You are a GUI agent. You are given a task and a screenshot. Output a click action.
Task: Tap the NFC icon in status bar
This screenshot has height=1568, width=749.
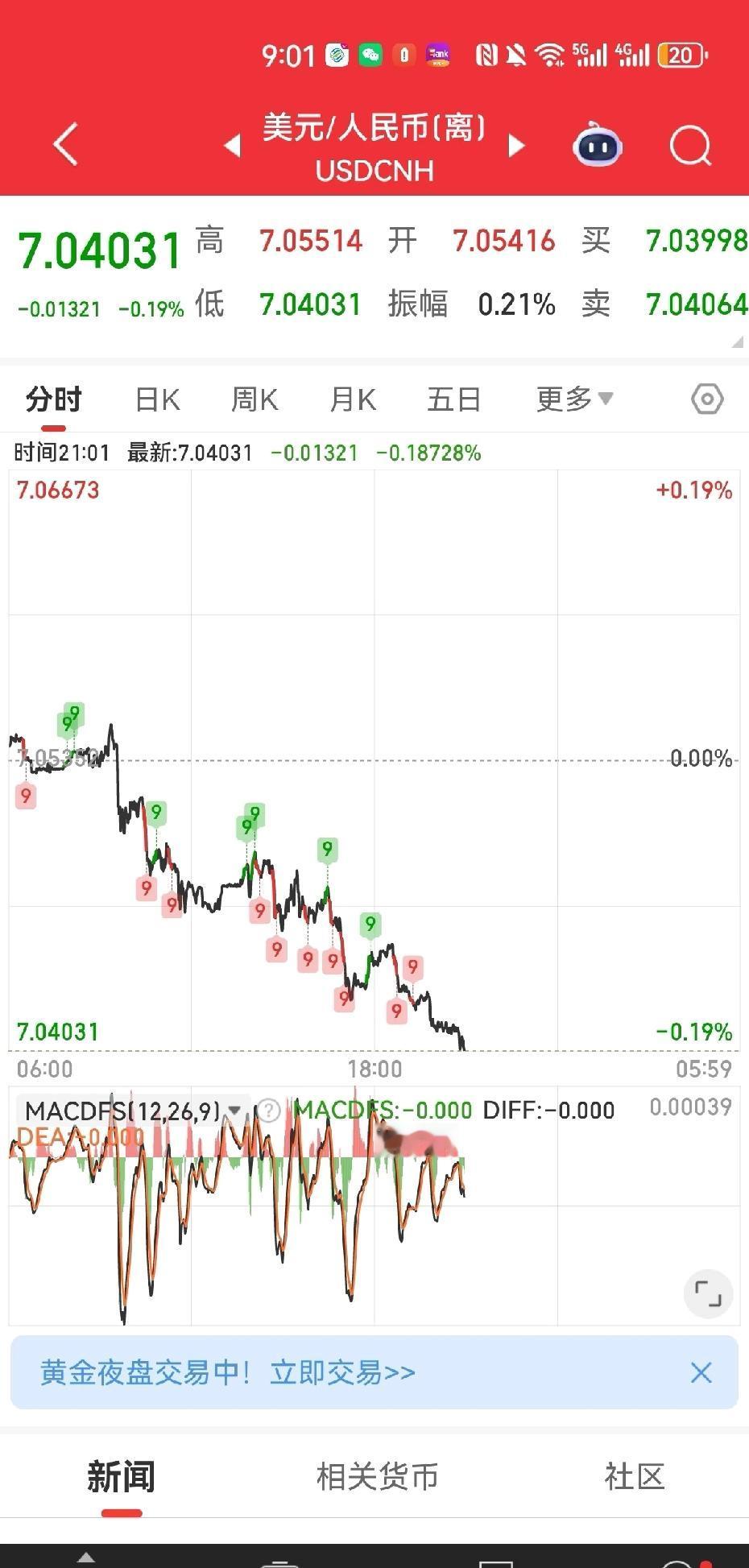coord(484,55)
